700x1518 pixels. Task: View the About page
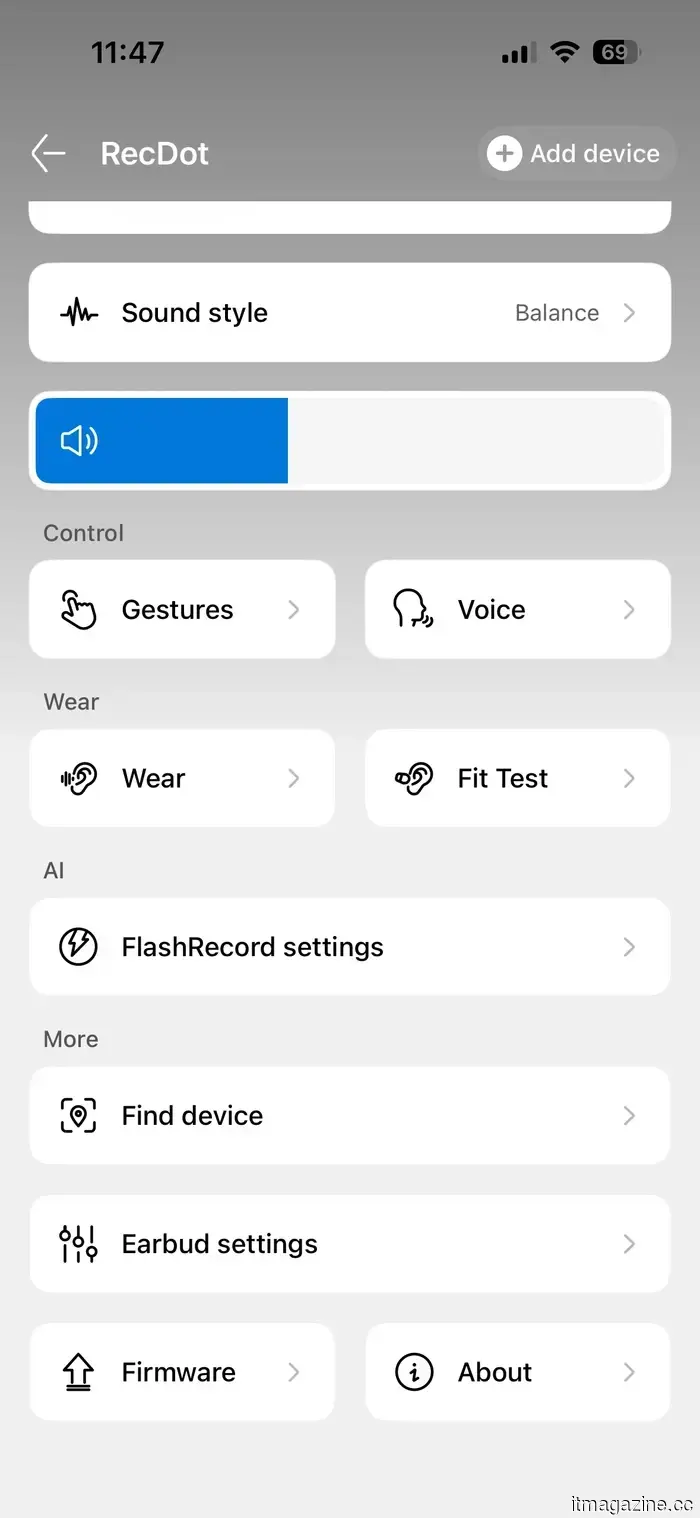tap(518, 1372)
